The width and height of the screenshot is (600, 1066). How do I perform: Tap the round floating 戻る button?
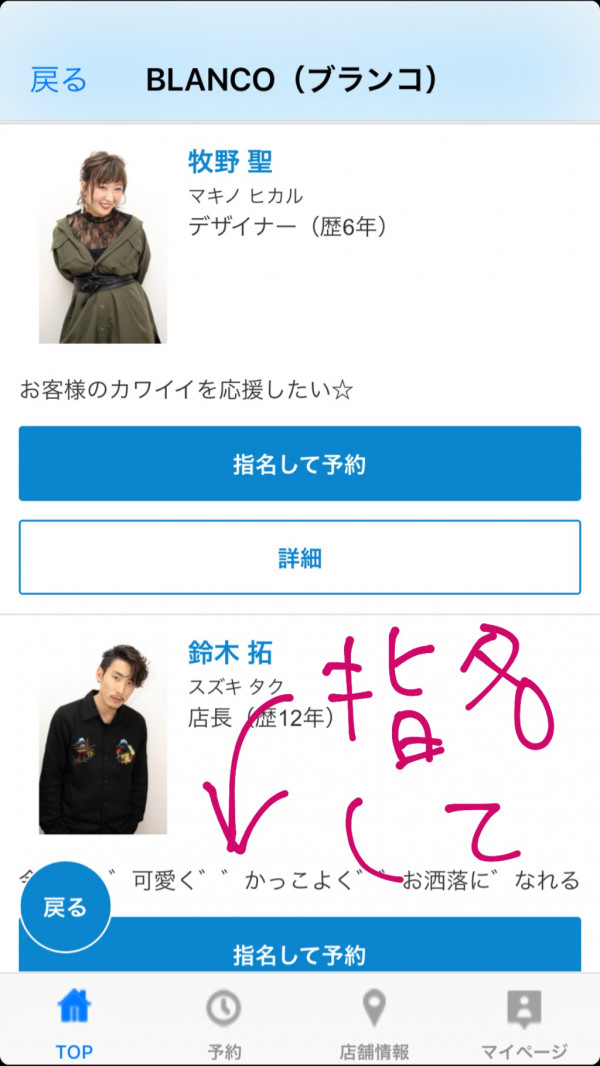(x=65, y=907)
